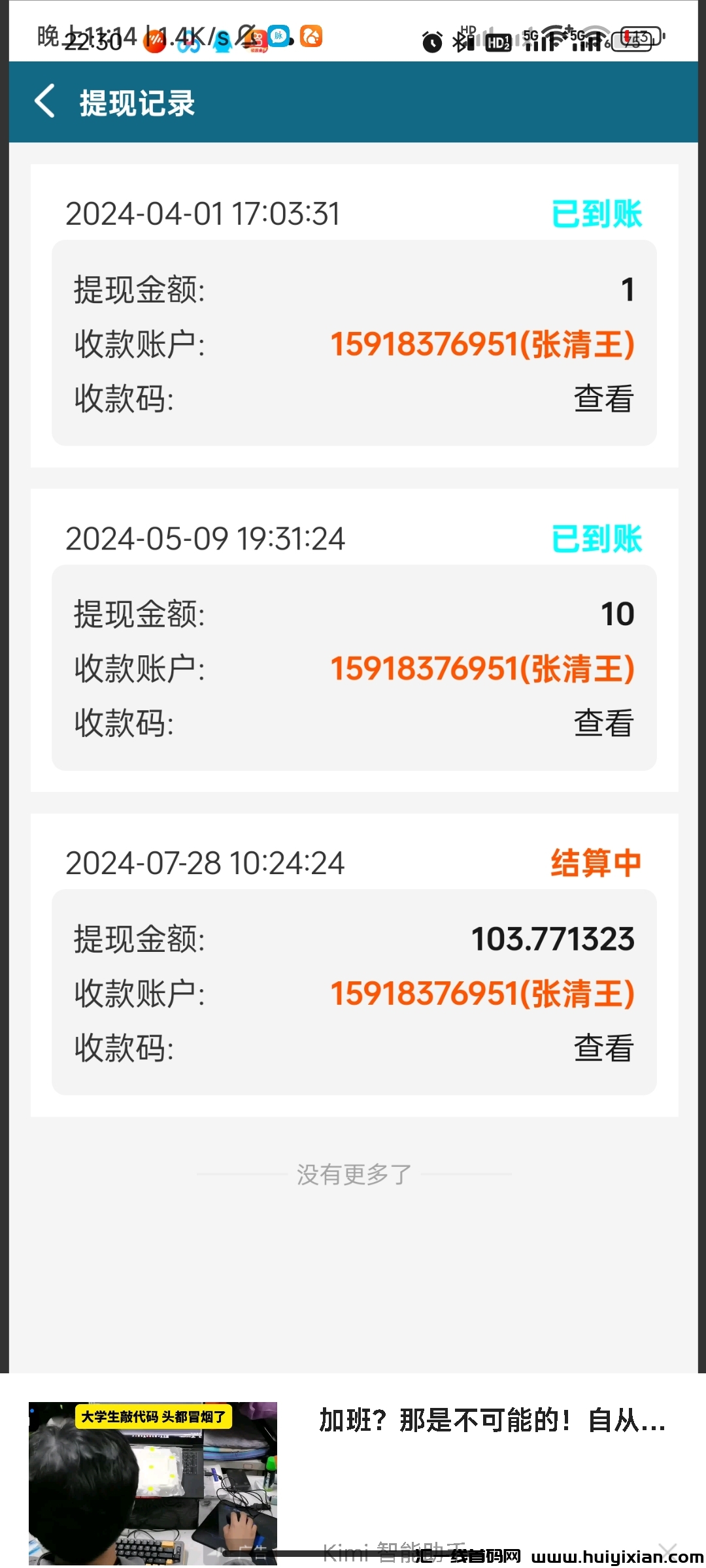View payment code for 2024-07-28 withdrawal
Screen dimensions: 706x1568
pos(603,1048)
